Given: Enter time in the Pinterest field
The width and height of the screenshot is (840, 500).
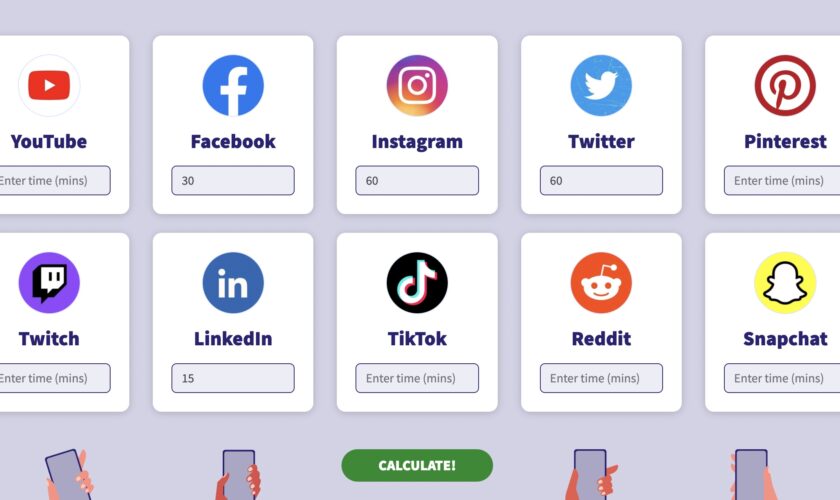Looking at the screenshot, I should 783,181.
